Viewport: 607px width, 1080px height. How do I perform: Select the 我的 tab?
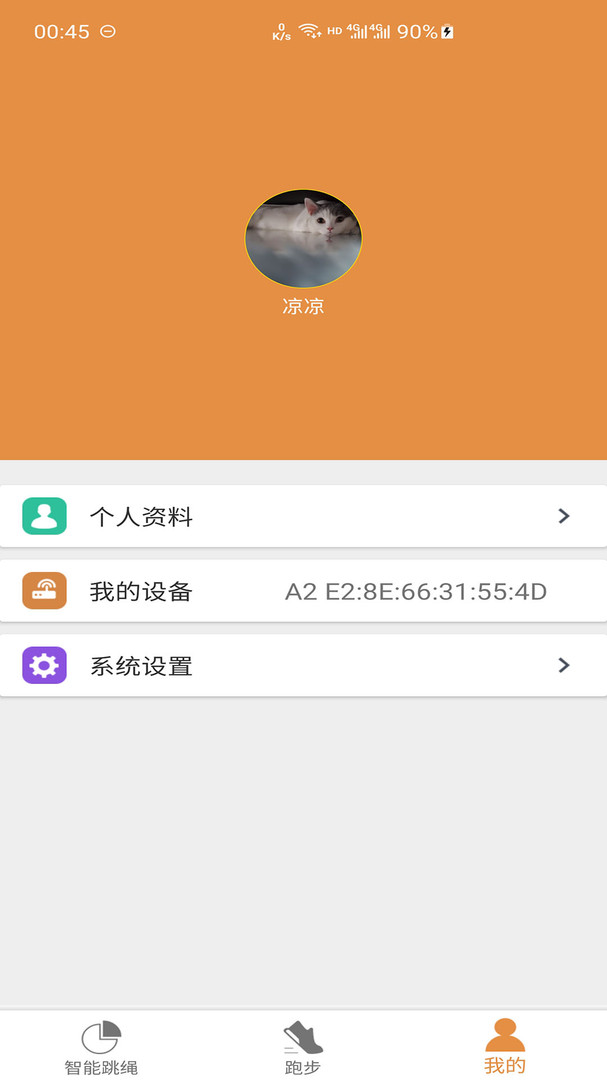tap(505, 1046)
